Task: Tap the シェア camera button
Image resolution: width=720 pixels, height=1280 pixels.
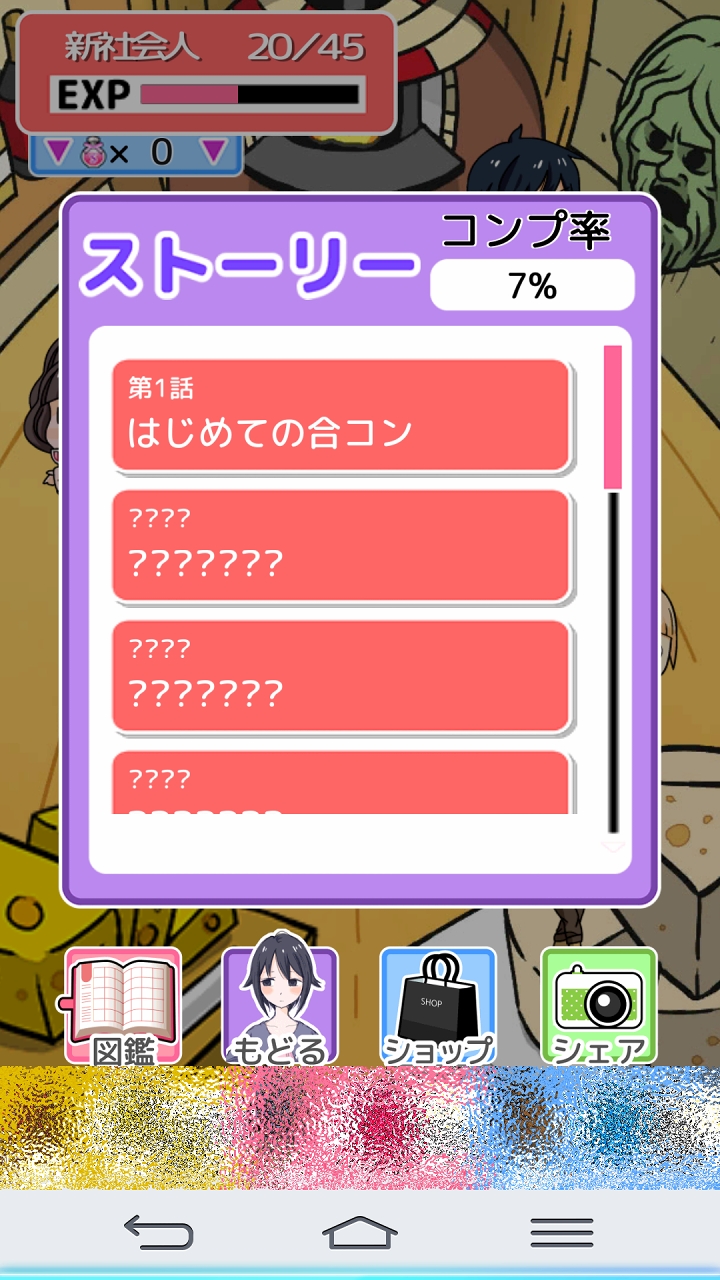Action: coord(598,1006)
